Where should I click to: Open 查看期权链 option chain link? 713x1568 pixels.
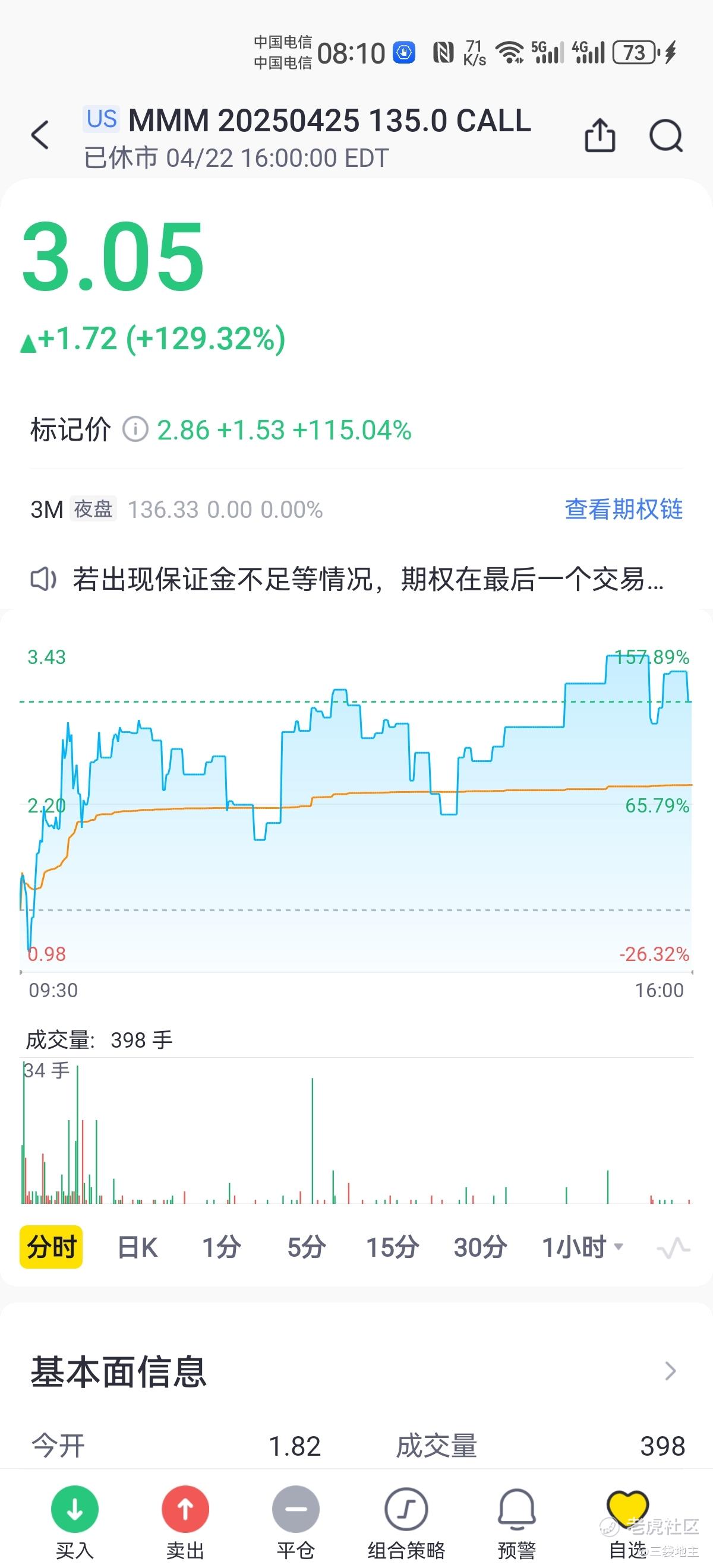pos(624,509)
